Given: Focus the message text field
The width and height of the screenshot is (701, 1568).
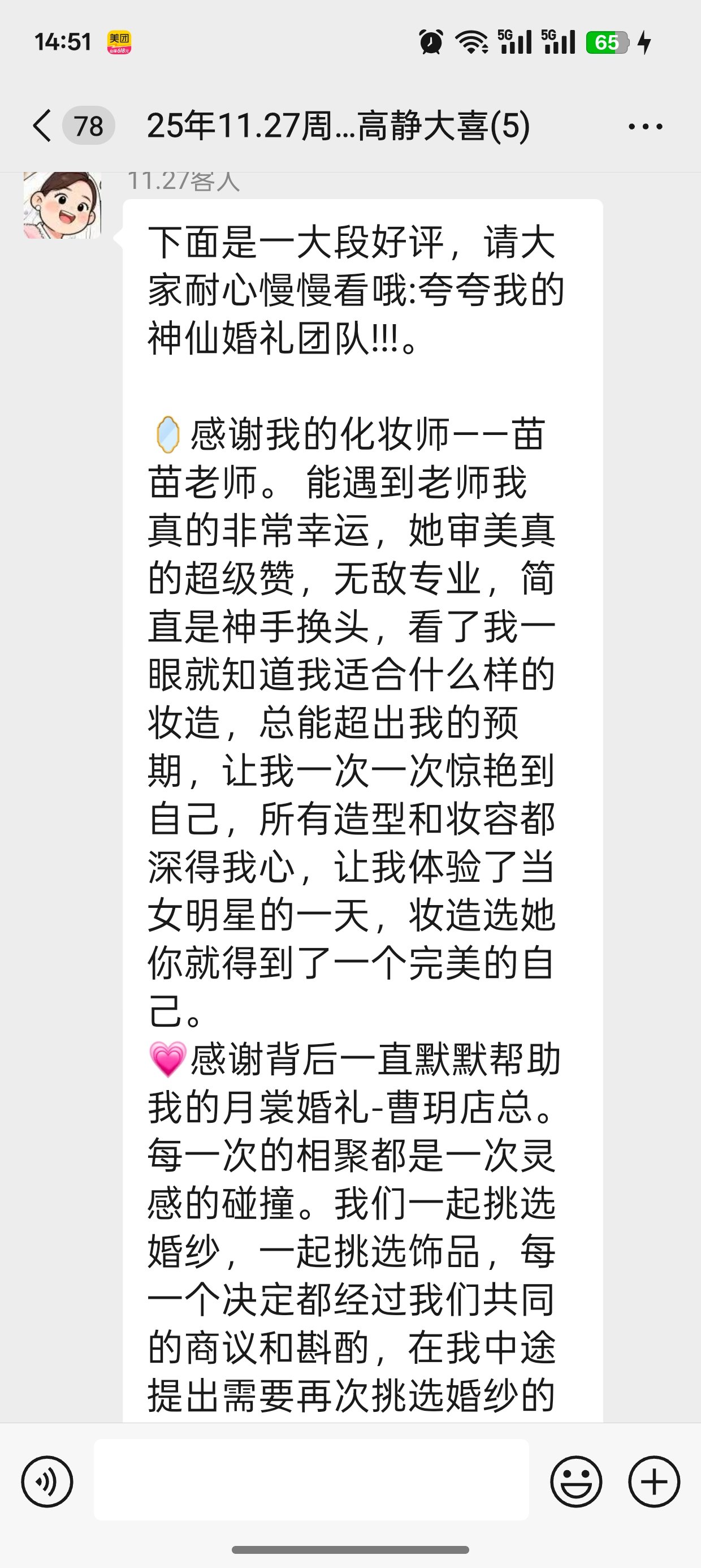Looking at the screenshot, I should tap(311, 1480).
